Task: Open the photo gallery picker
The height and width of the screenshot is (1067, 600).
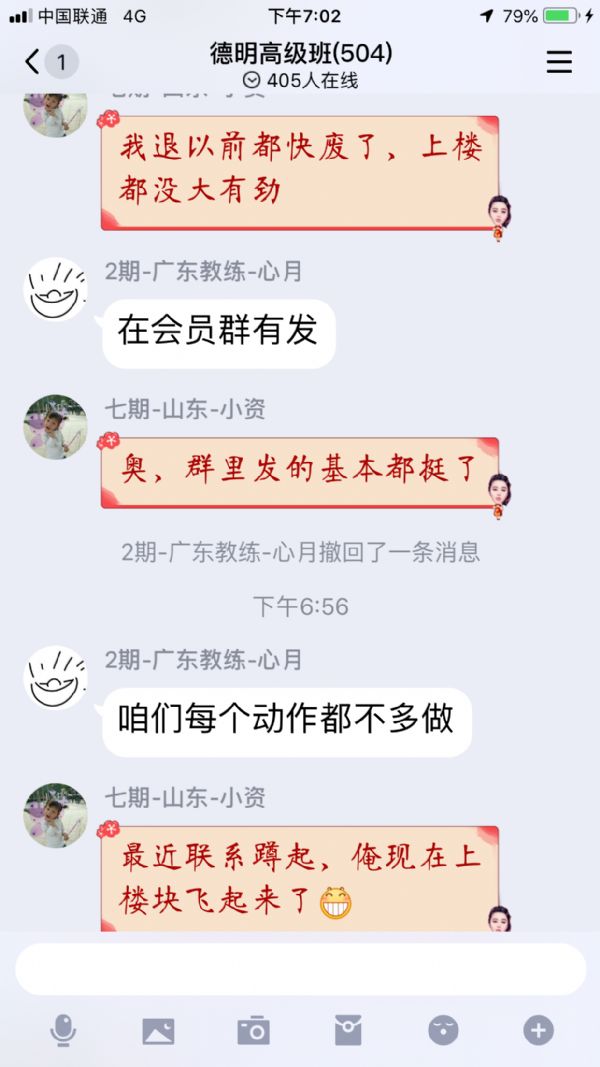Action: (x=158, y=1030)
